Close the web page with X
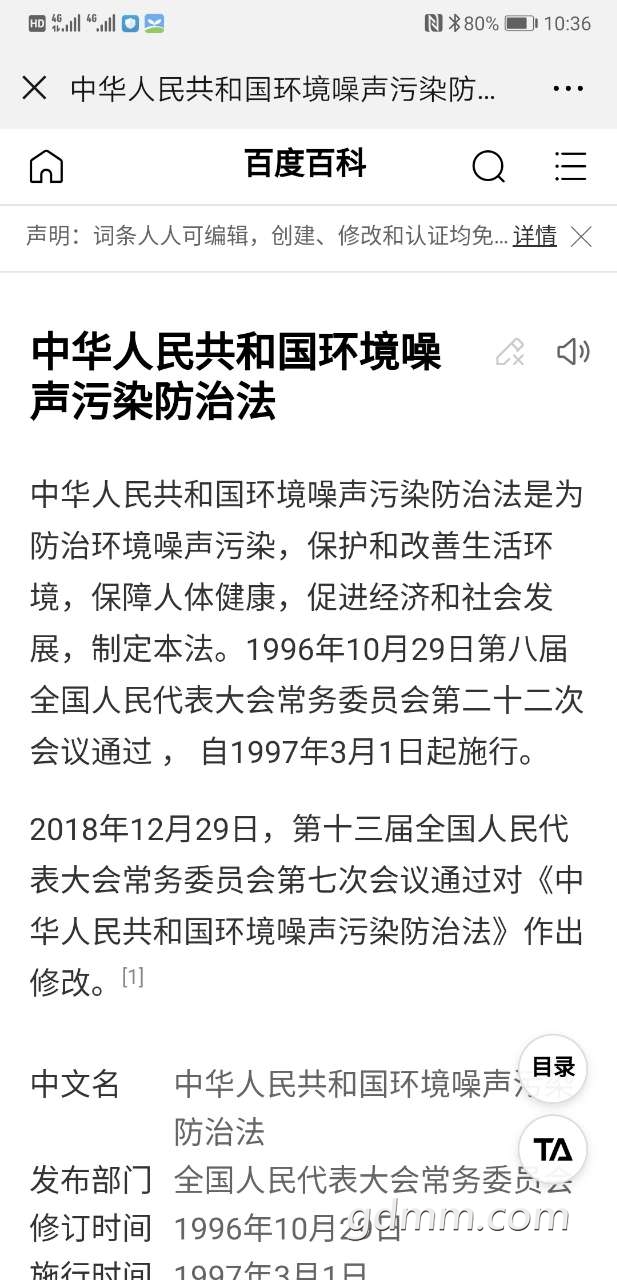This screenshot has width=617, height=1280. tap(34, 88)
